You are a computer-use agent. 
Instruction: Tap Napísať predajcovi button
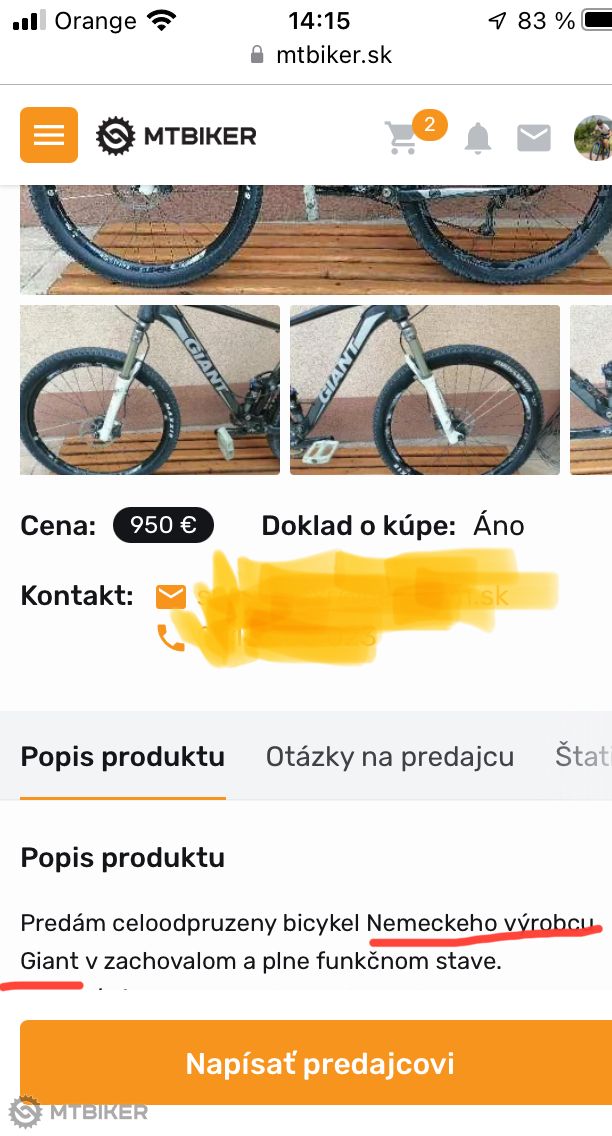point(316,1063)
